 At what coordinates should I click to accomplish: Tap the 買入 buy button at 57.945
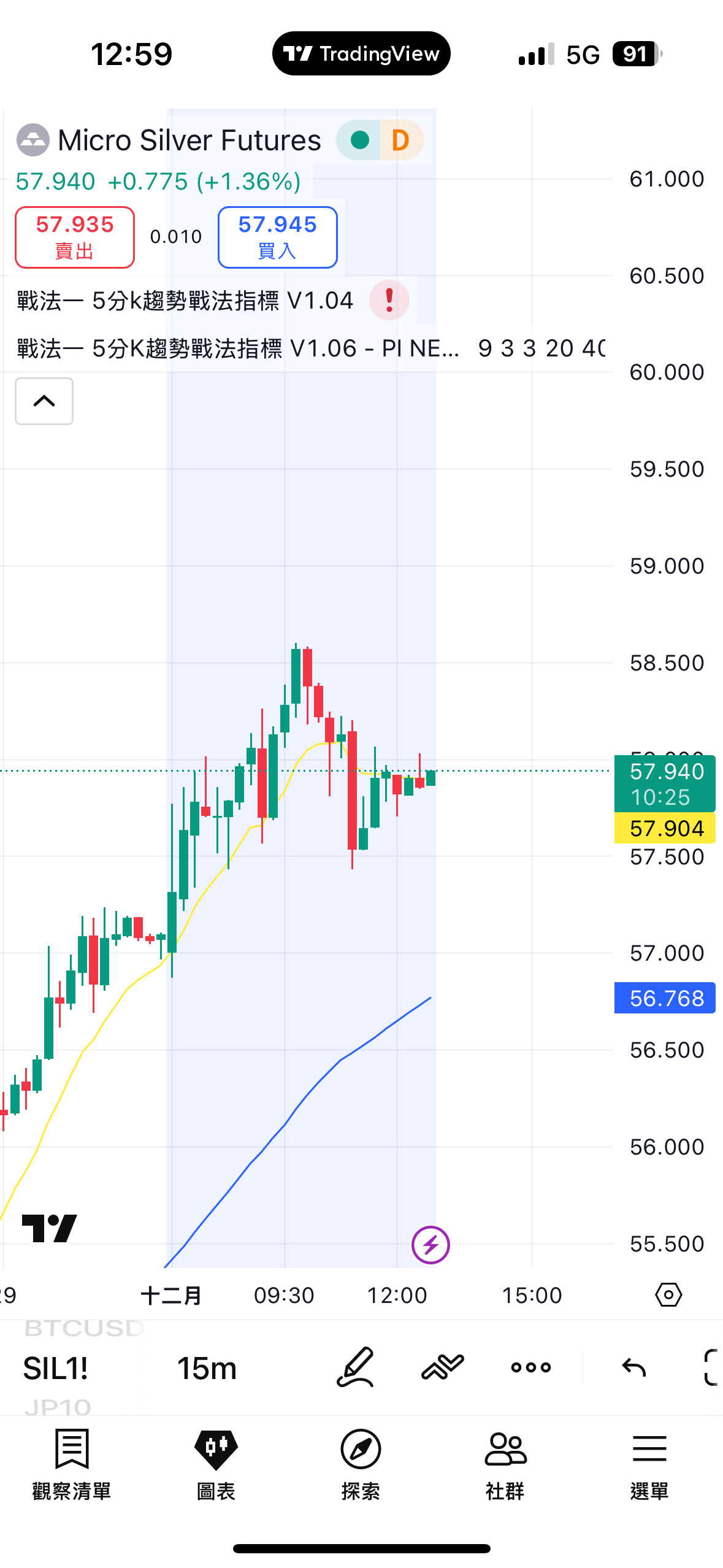pyautogui.click(x=277, y=237)
